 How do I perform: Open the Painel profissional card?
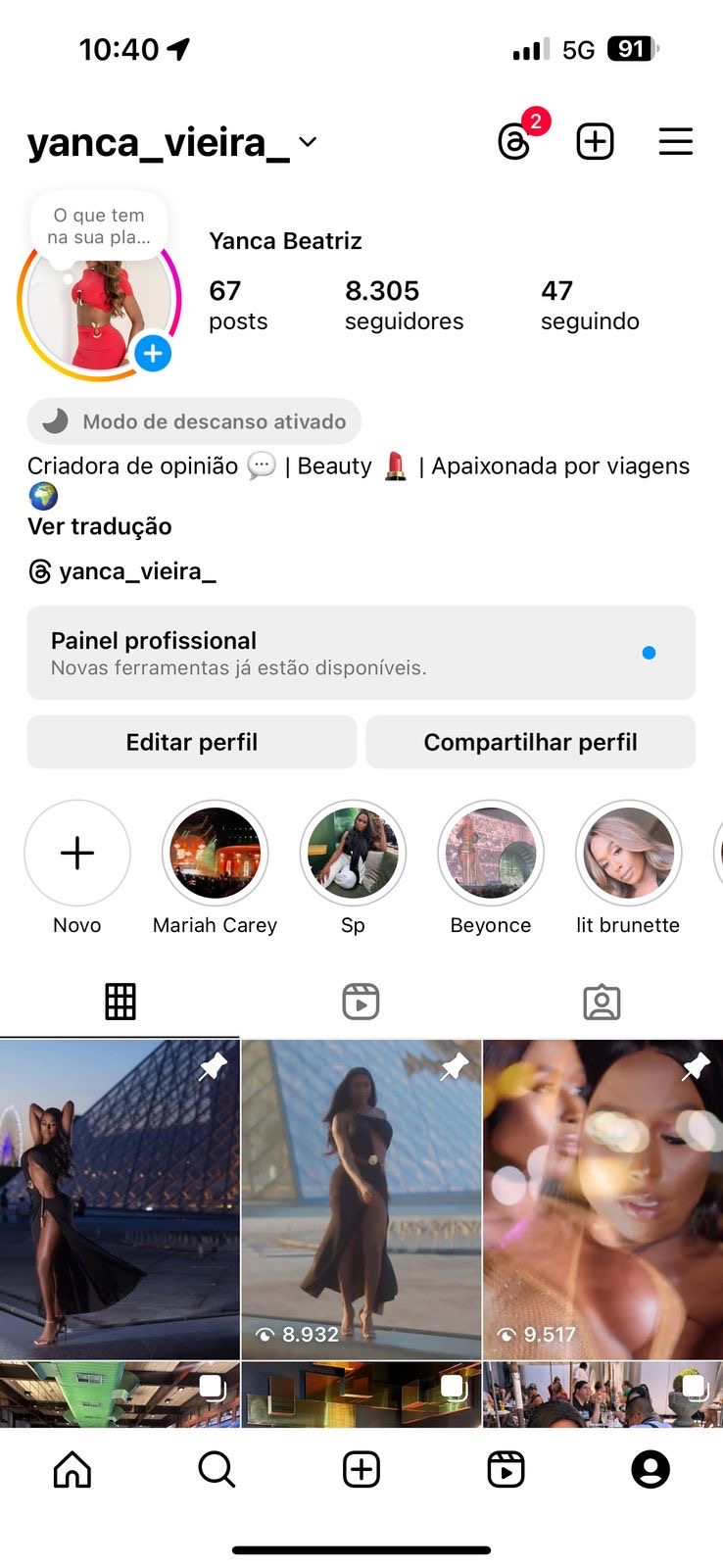pos(361,653)
